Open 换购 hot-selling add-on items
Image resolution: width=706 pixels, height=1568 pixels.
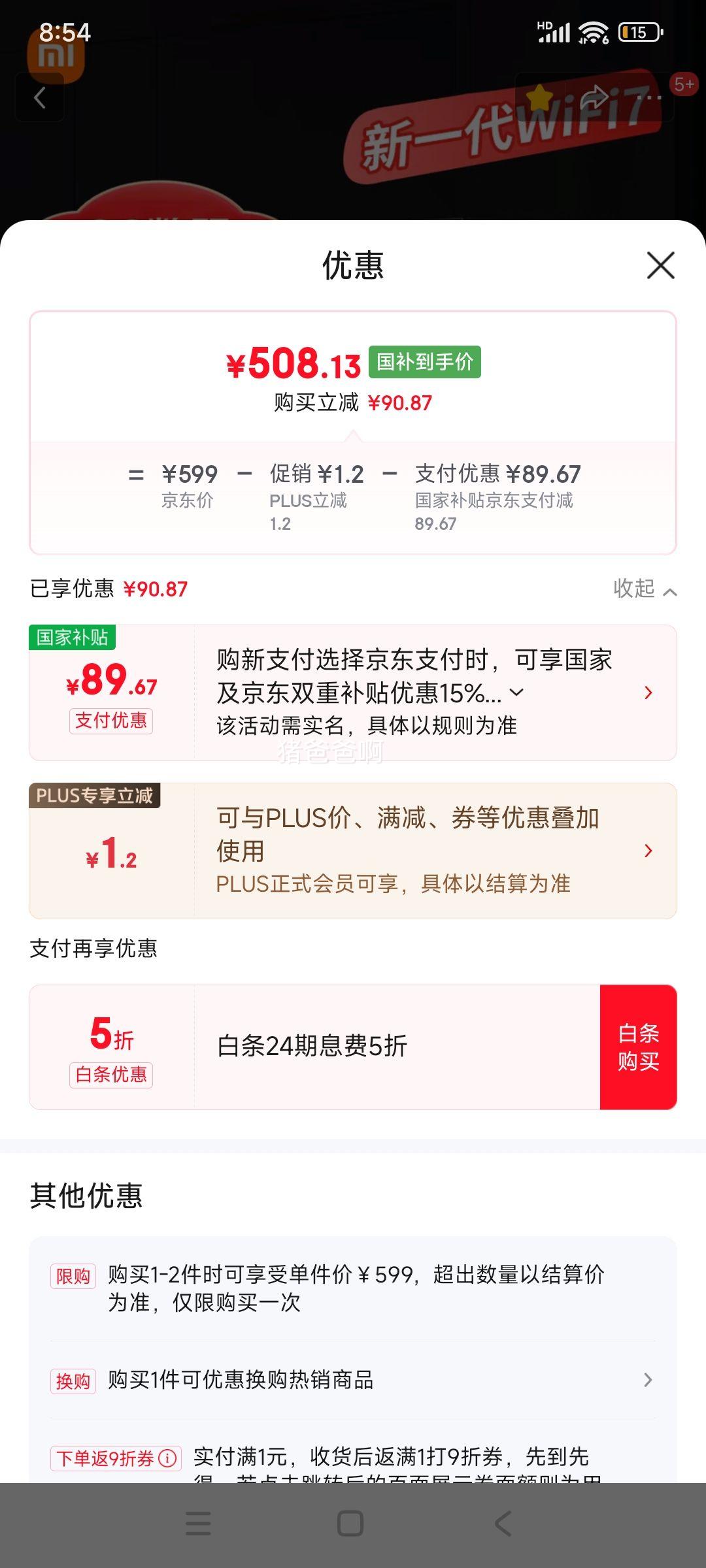[x=353, y=1380]
